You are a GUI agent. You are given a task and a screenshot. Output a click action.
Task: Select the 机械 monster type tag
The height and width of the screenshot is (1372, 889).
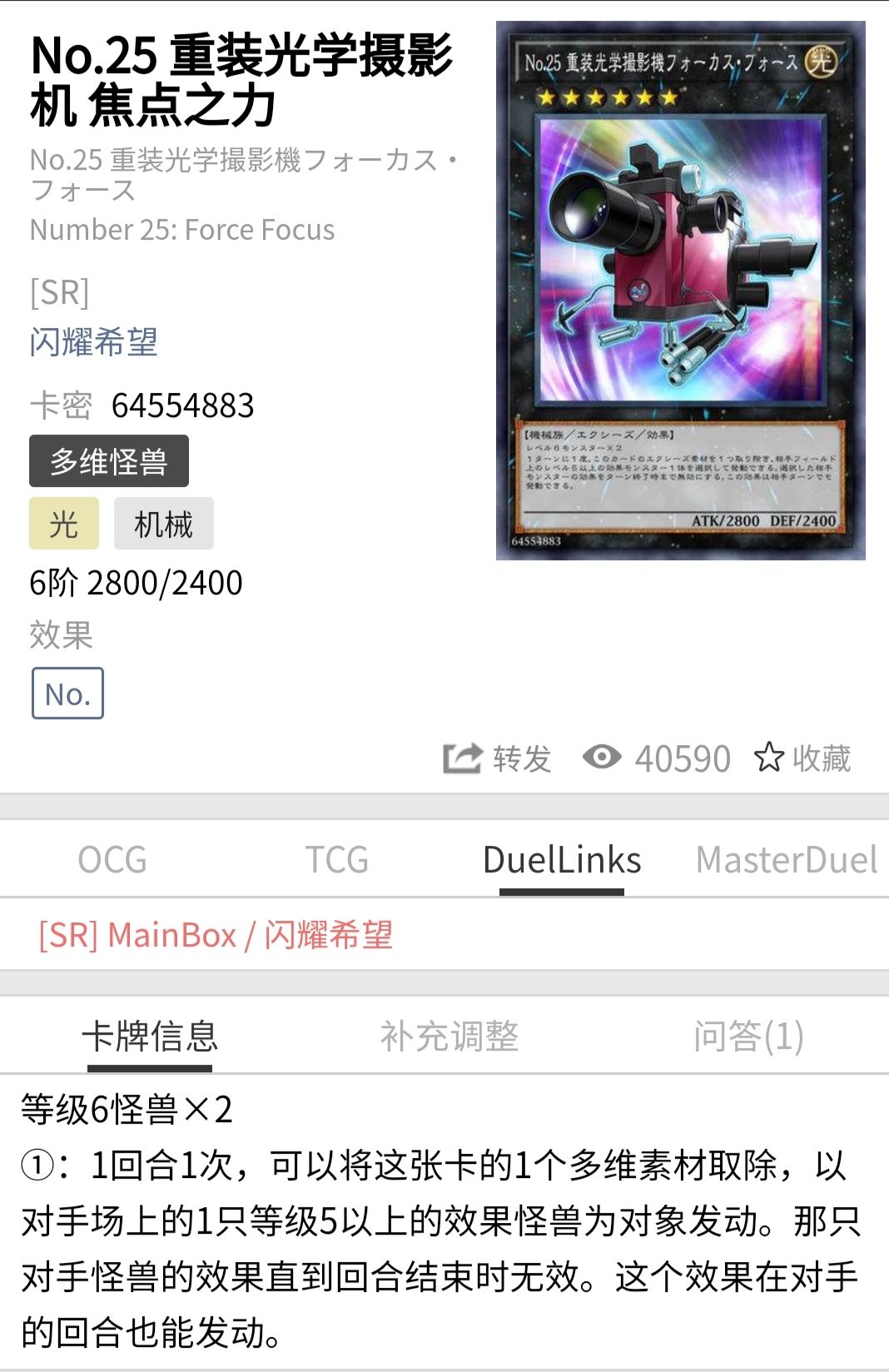point(163,523)
